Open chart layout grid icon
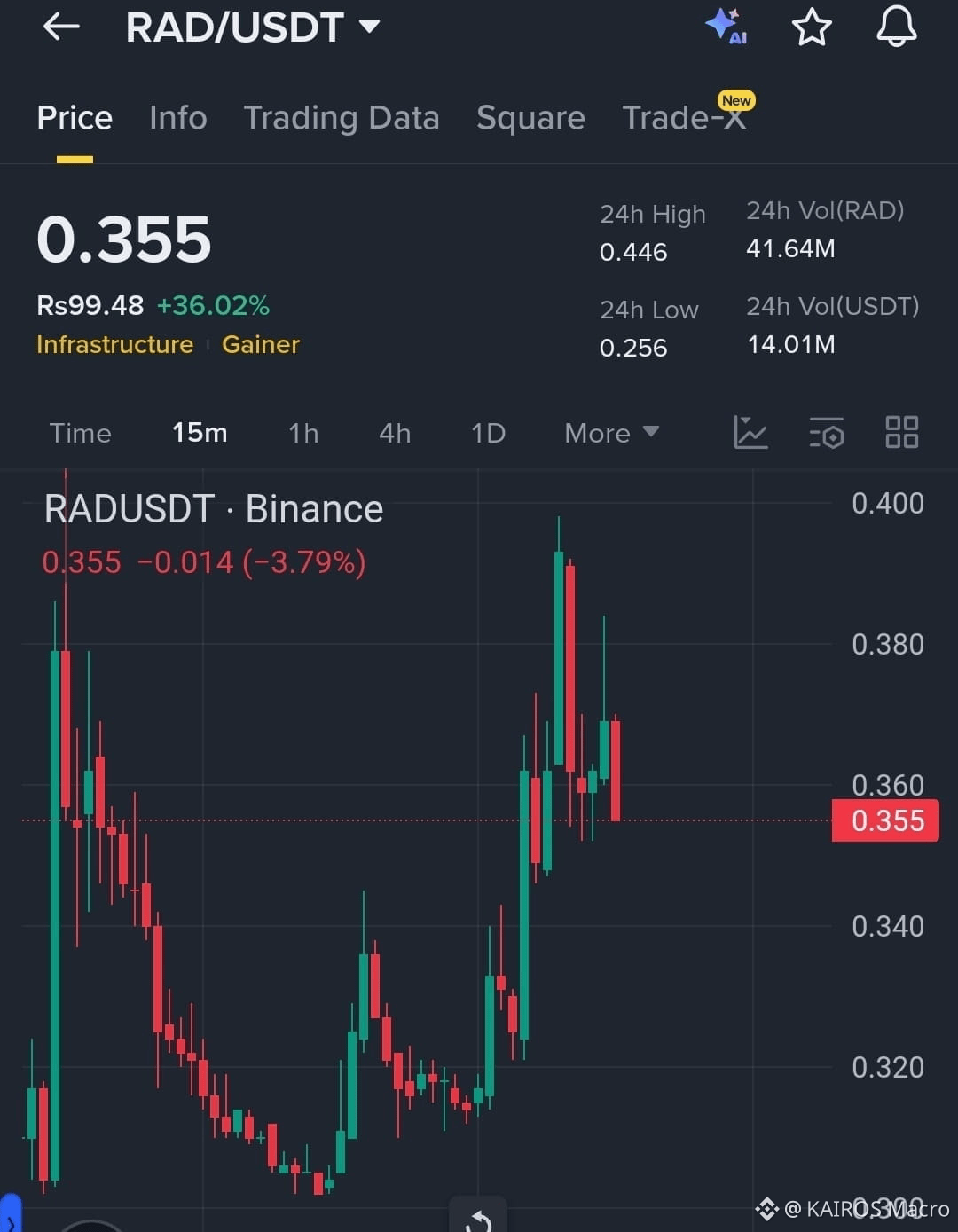The image size is (958, 1232). pos(901,433)
